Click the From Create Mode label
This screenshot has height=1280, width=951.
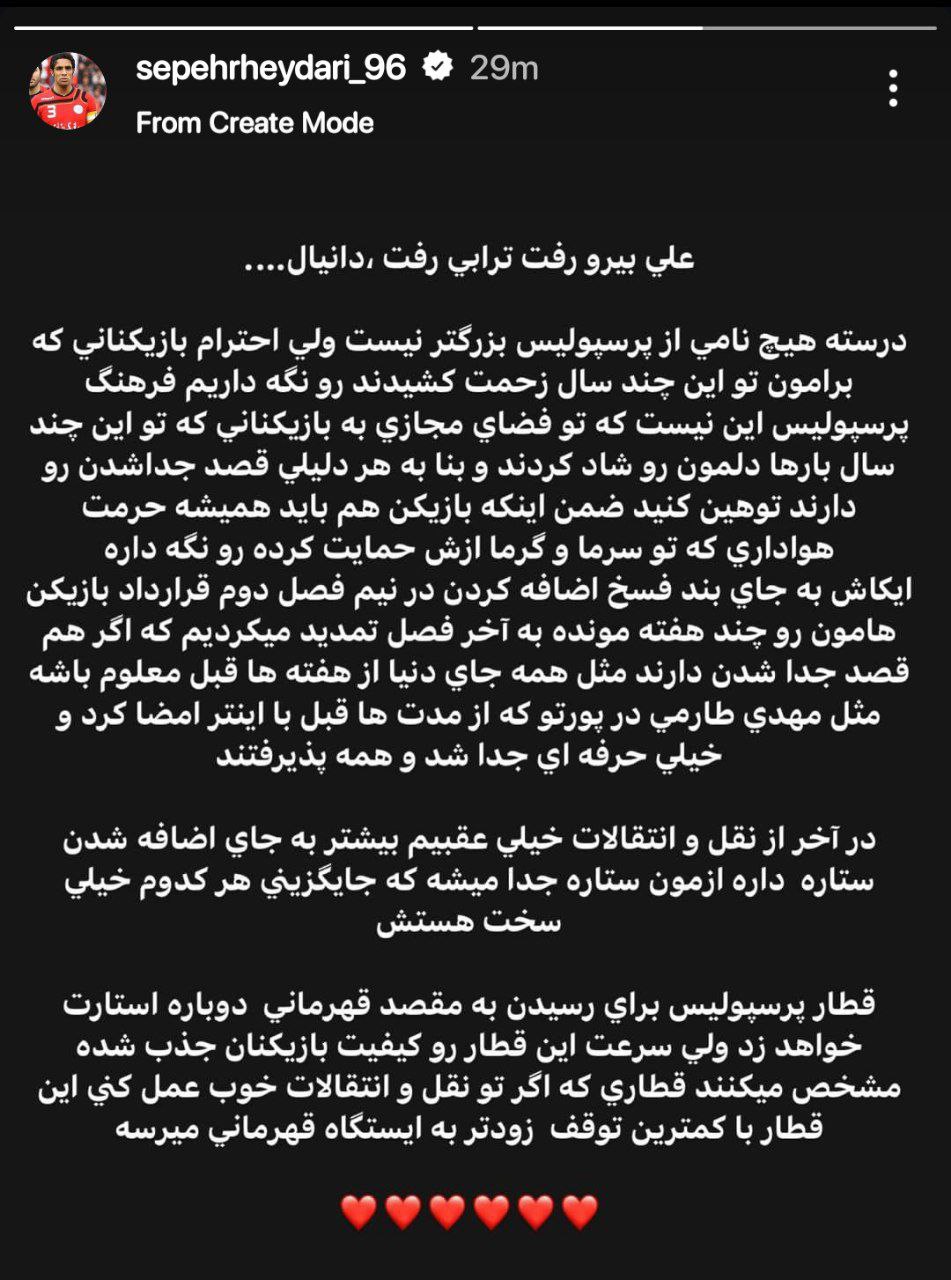pos(255,124)
